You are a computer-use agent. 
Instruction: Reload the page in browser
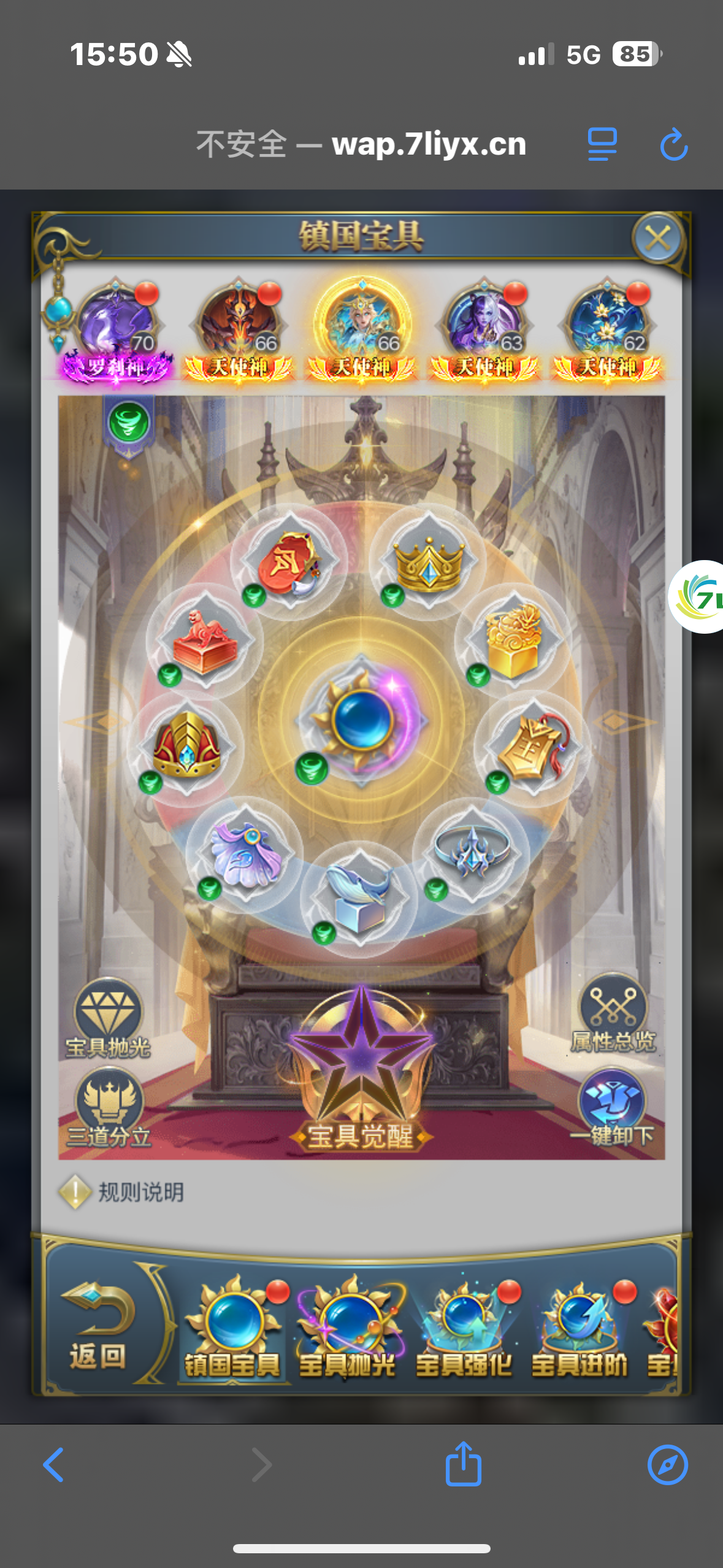(673, 145)
